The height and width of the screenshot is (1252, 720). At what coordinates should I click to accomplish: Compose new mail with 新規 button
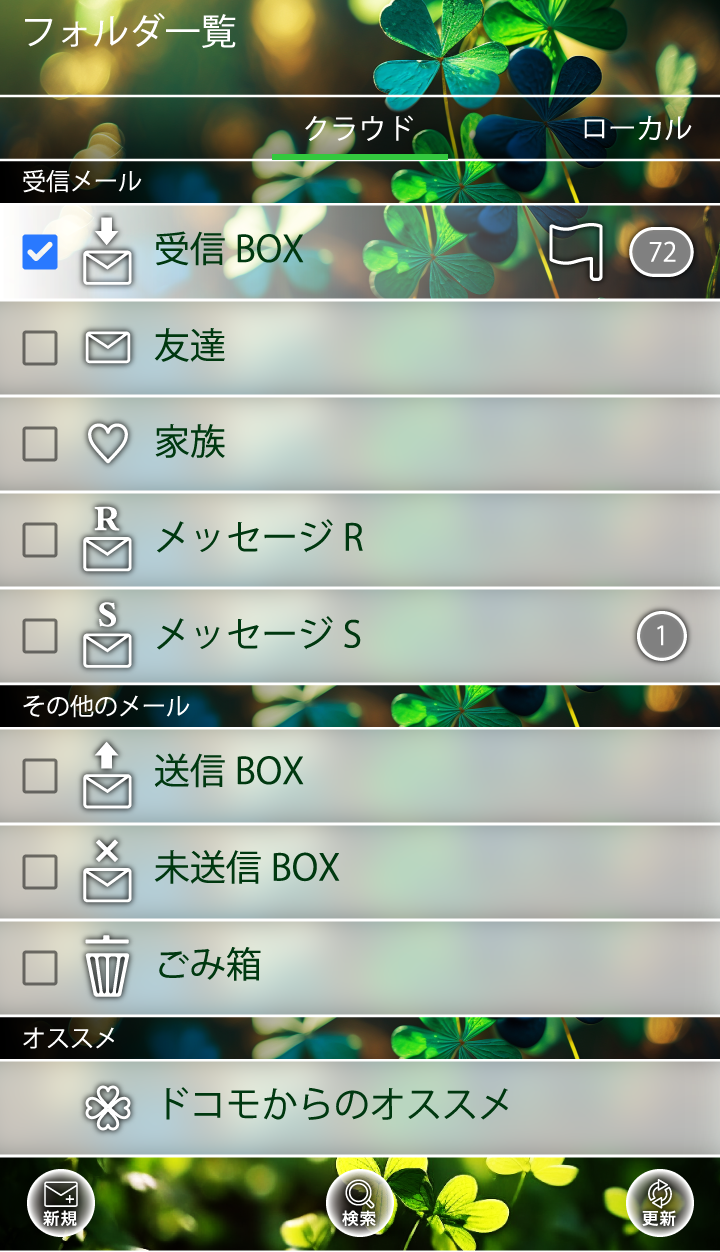click(60, 1203)
